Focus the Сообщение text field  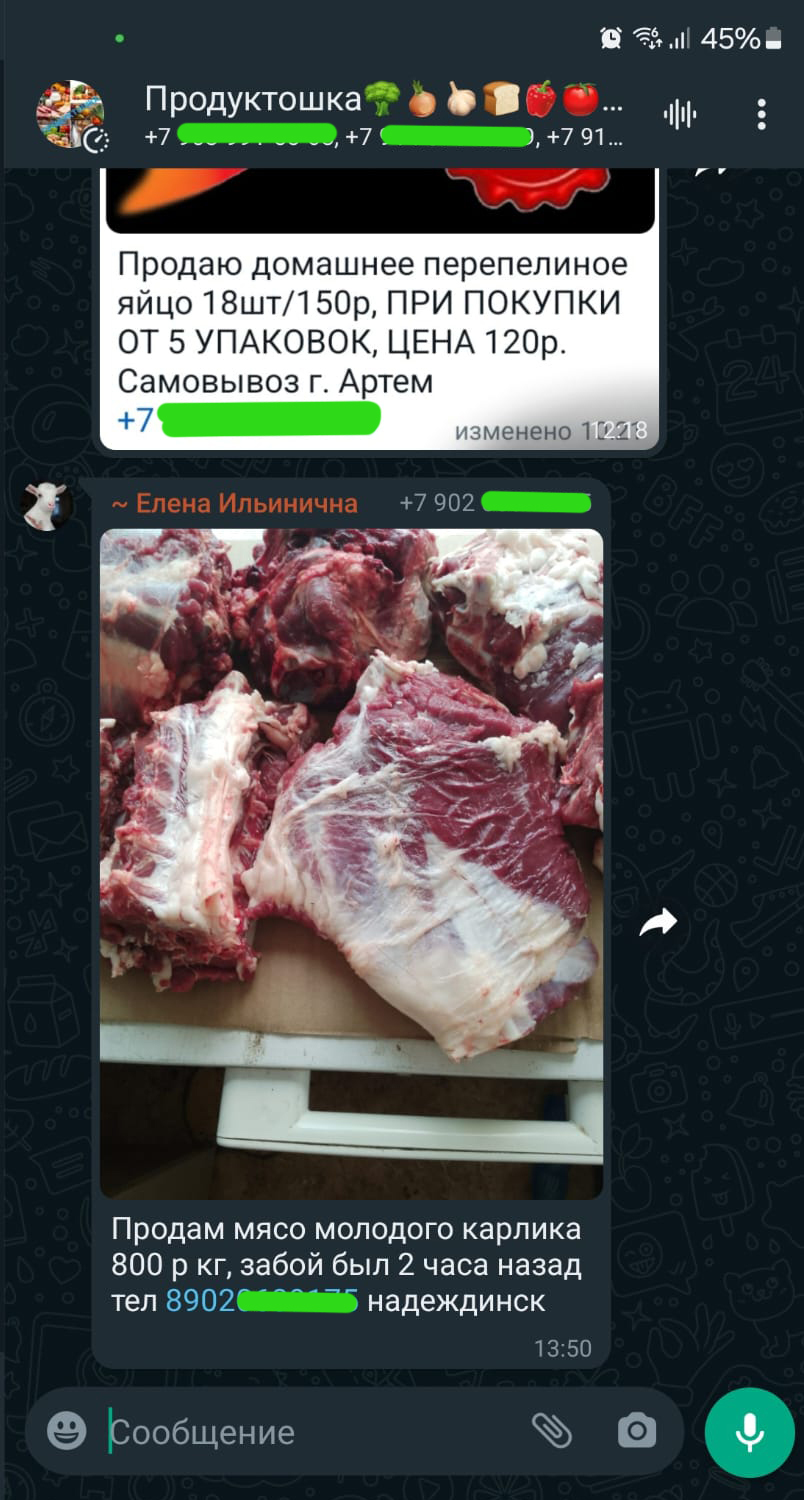click(310, 1432)
